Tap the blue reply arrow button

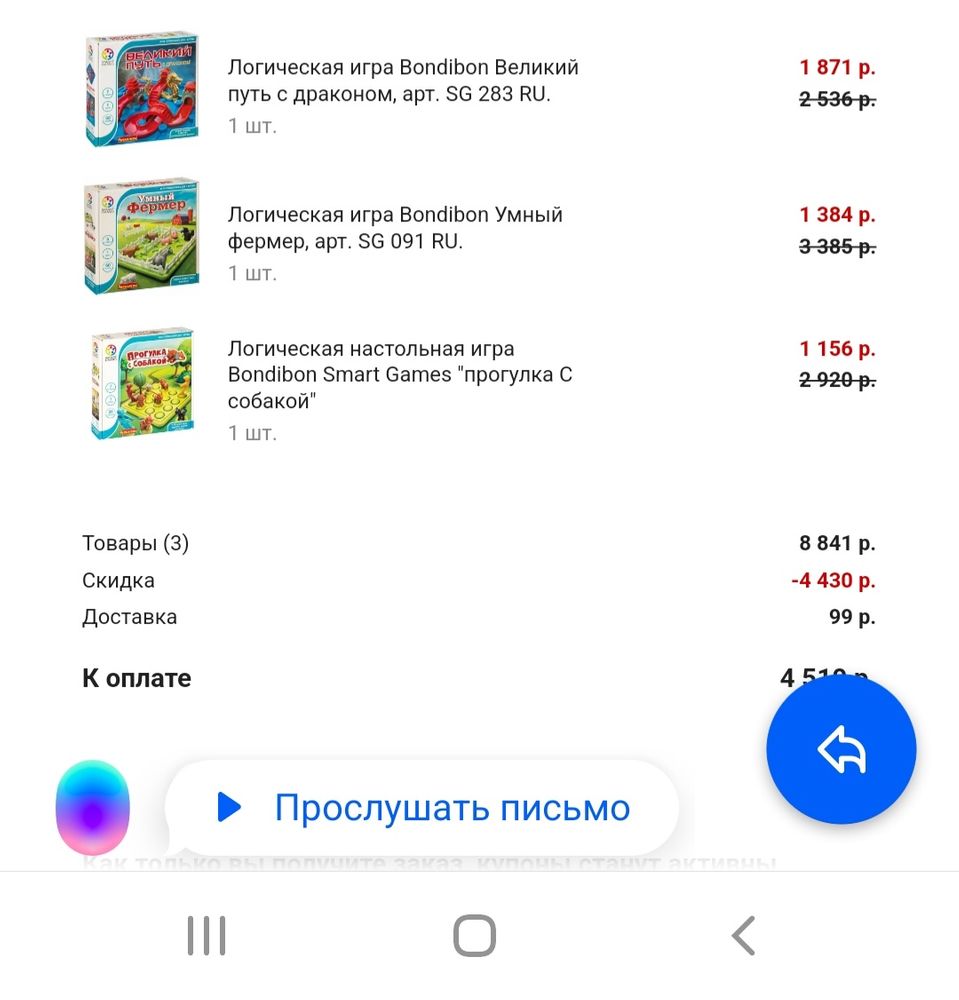841,750
